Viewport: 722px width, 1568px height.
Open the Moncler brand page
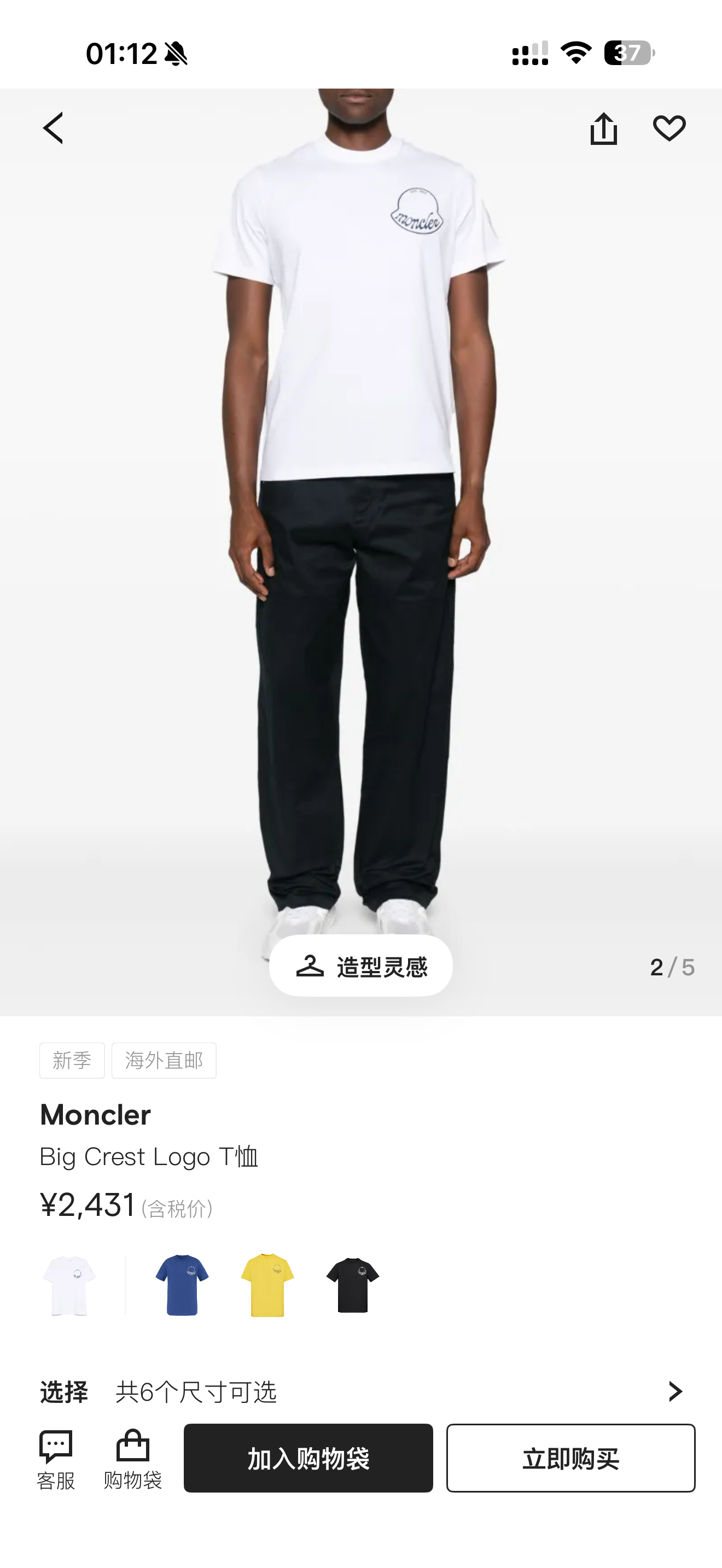(x=96, y=1115)
